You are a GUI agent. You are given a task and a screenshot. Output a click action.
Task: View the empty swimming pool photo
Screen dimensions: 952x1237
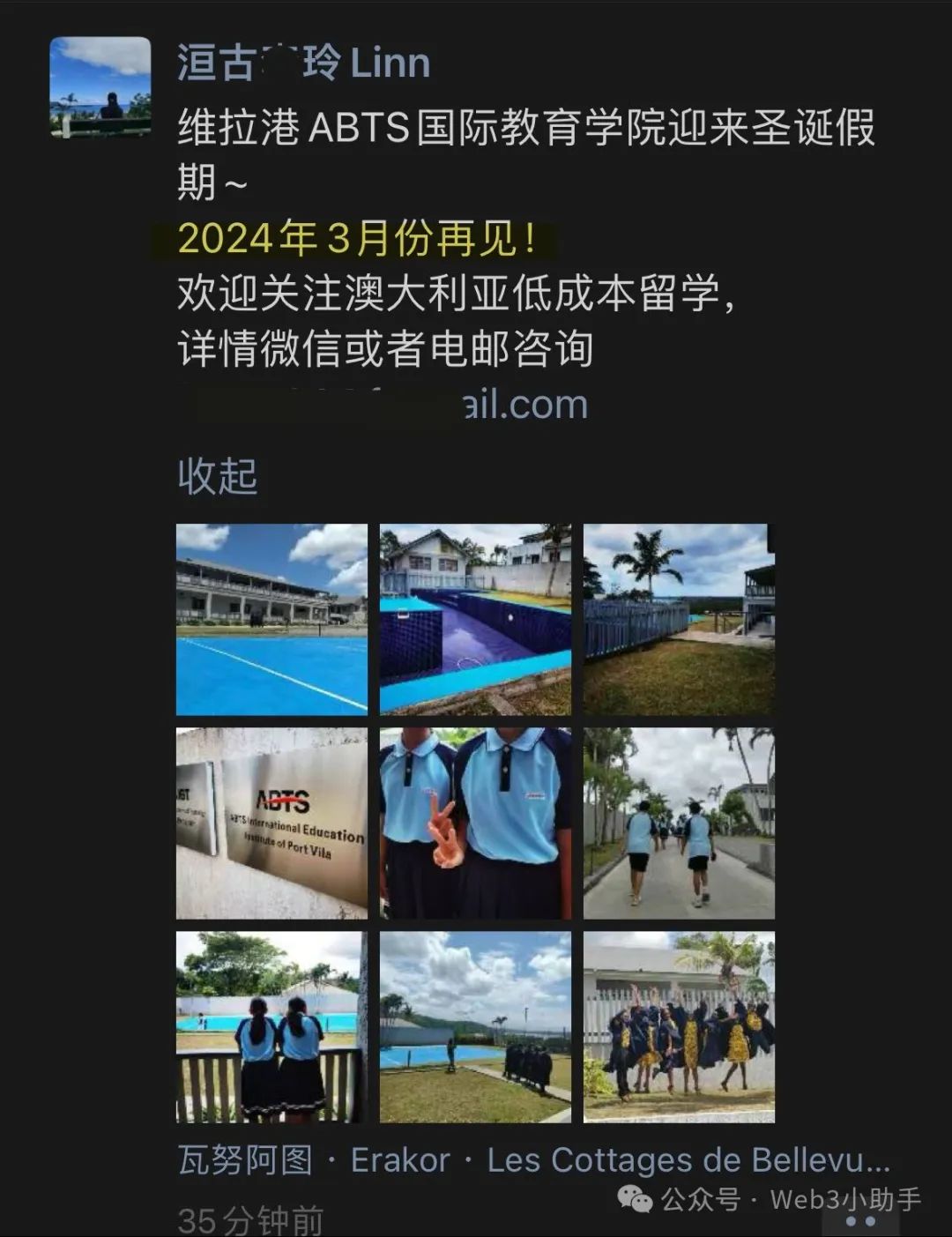tap(475, 619)
